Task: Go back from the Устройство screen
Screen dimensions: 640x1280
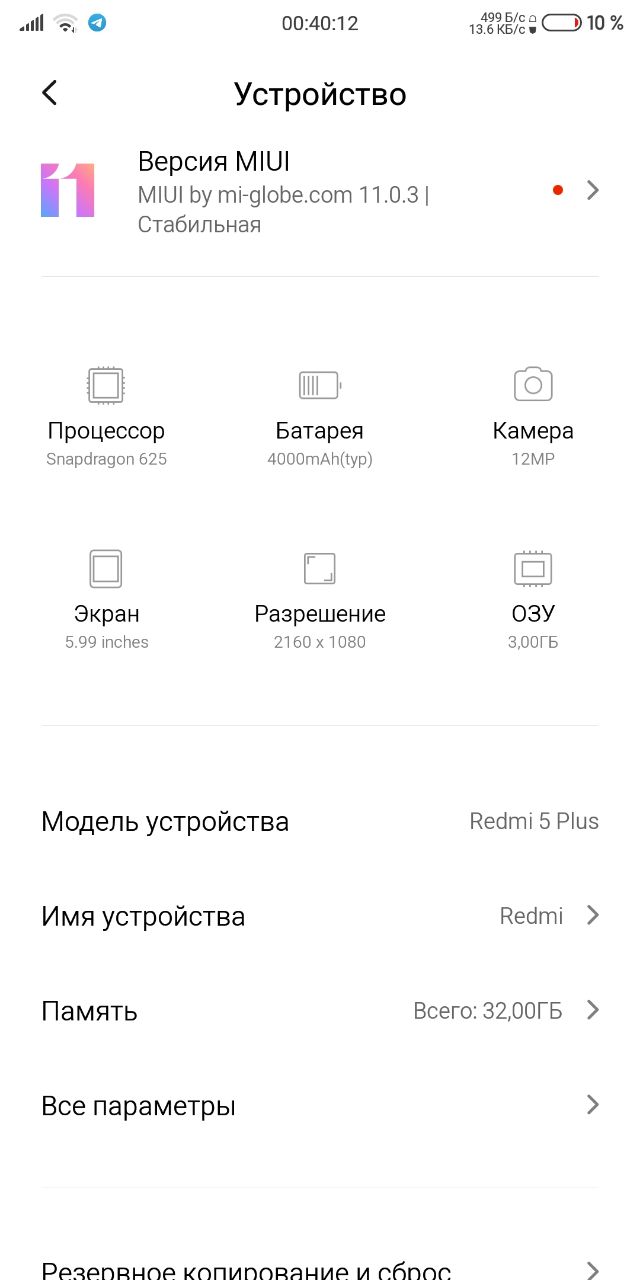Action: [50, 93]
